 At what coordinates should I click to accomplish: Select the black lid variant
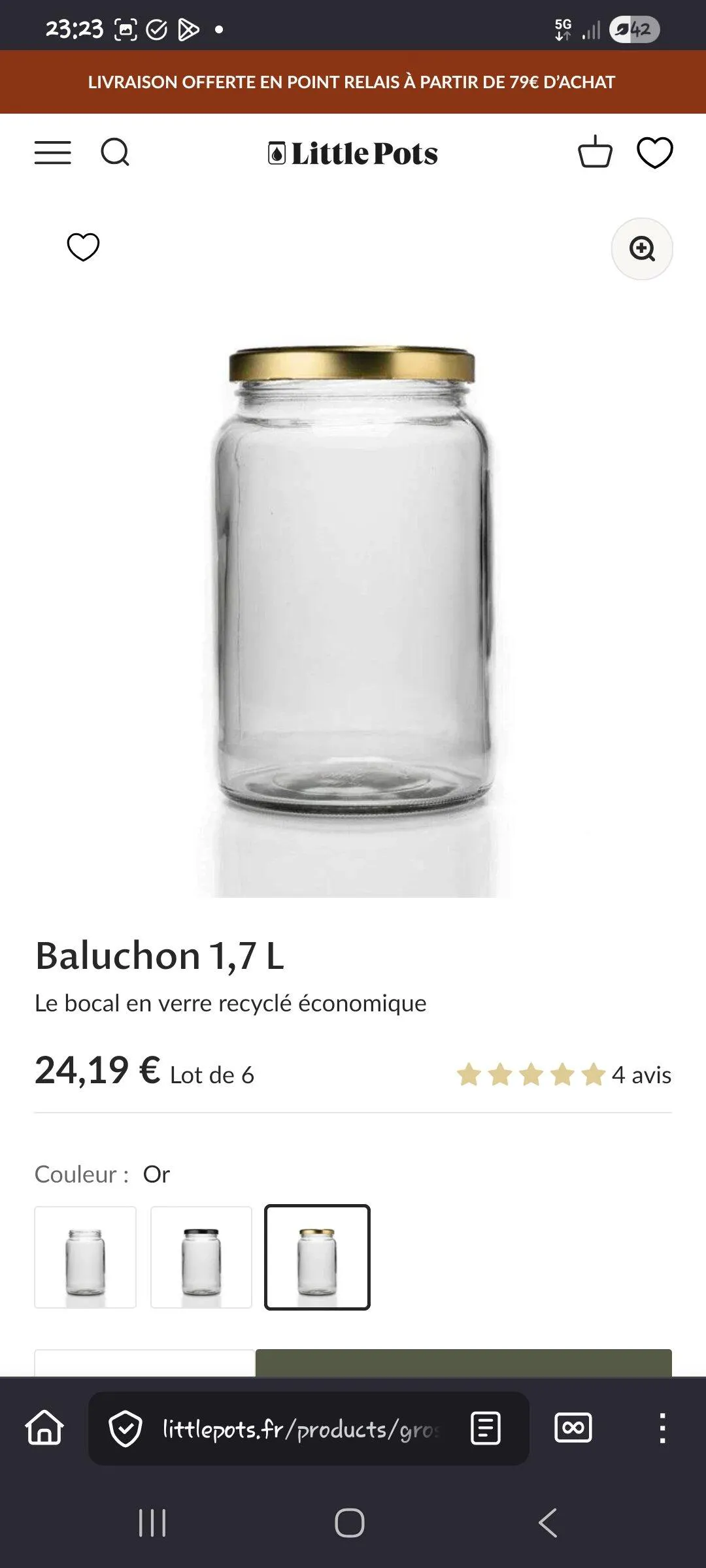(201, 1257)
